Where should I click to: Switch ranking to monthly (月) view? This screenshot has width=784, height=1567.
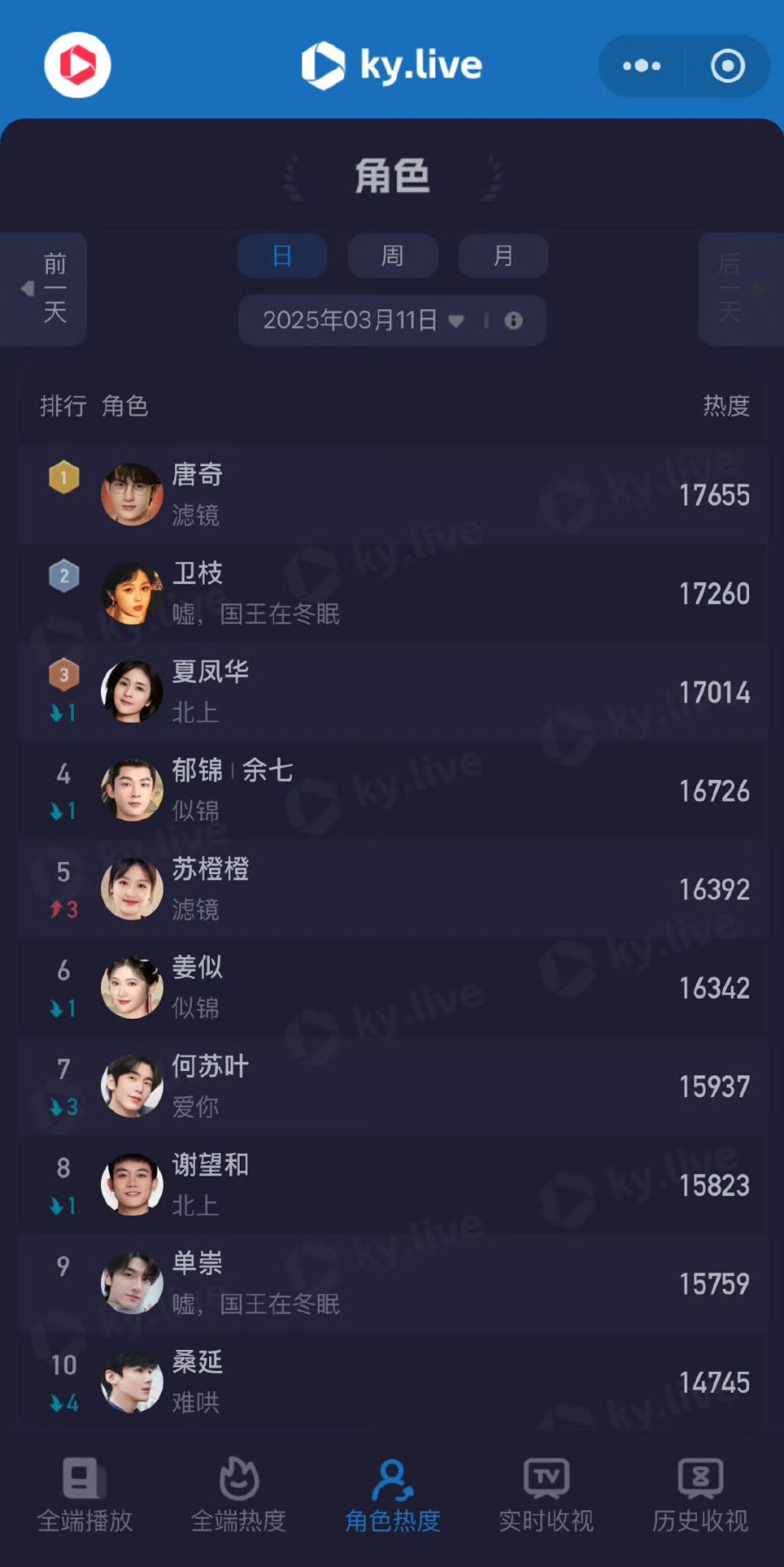[x=504, y=255]
